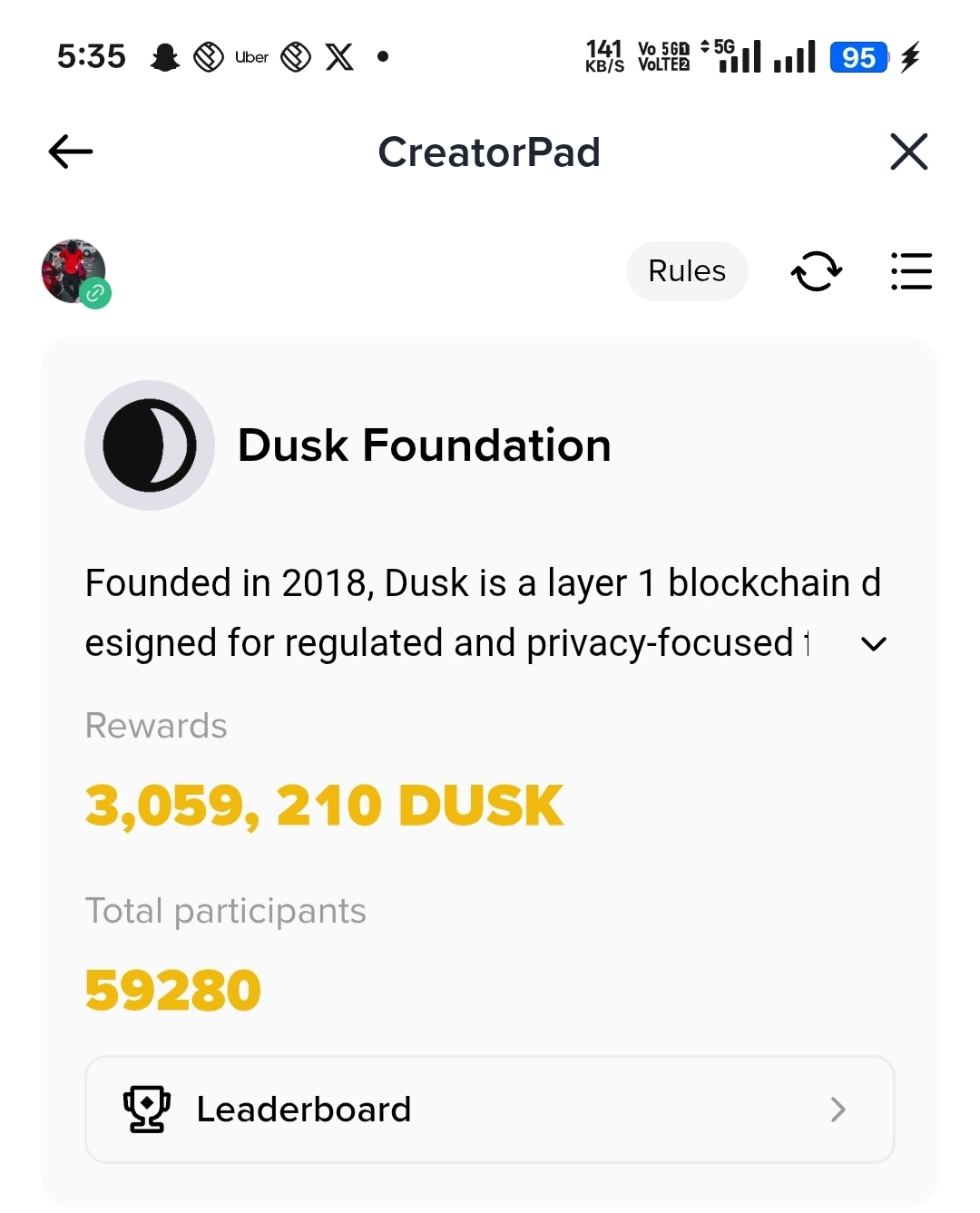
Task: Open the profile avatar
Action: (x=75, y=273)
